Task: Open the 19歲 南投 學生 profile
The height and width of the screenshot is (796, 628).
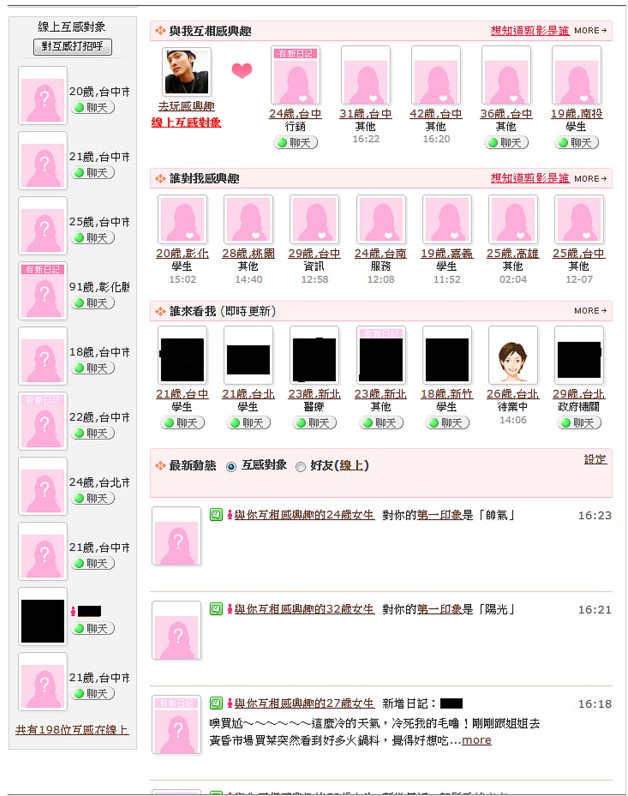Action: 576,114
